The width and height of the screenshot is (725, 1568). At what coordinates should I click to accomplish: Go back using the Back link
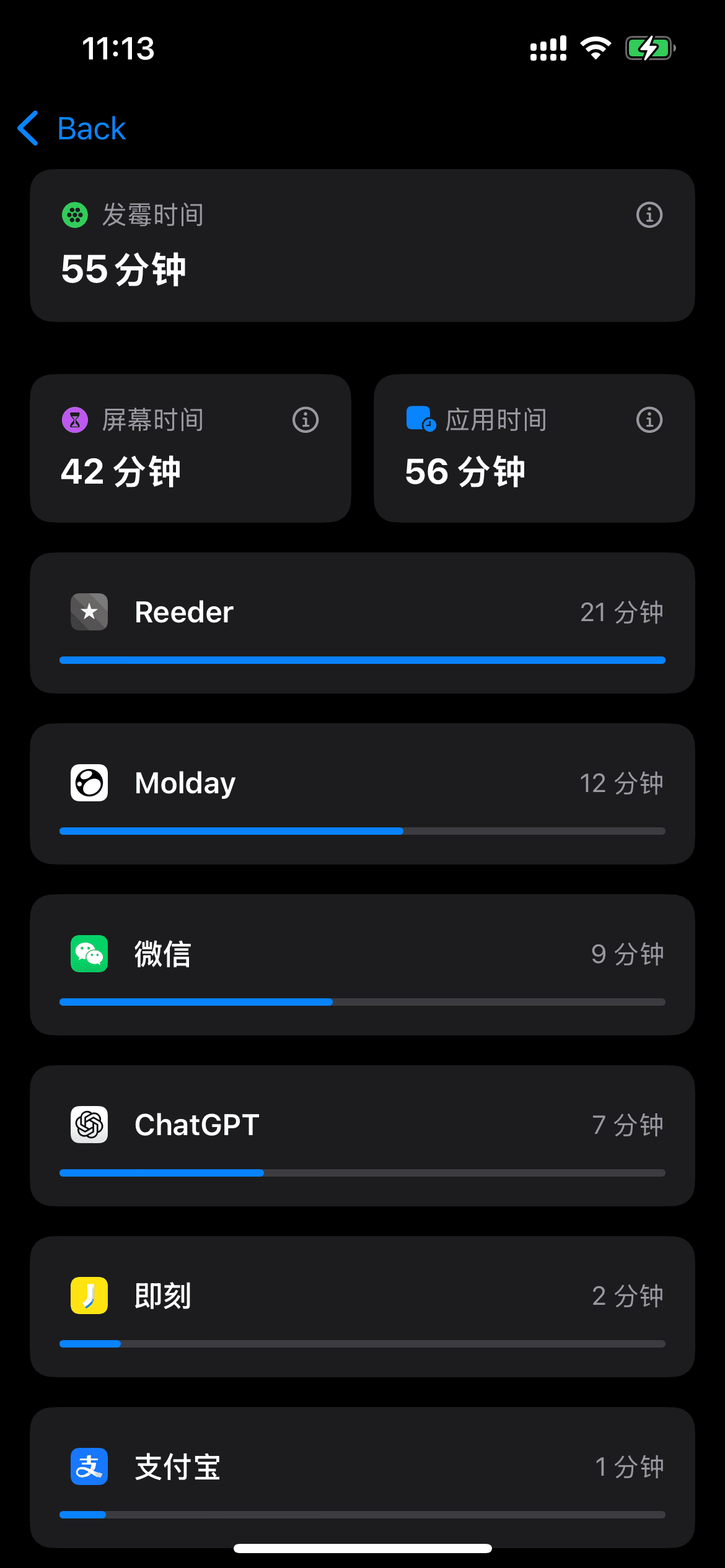[x=70, y=128]
